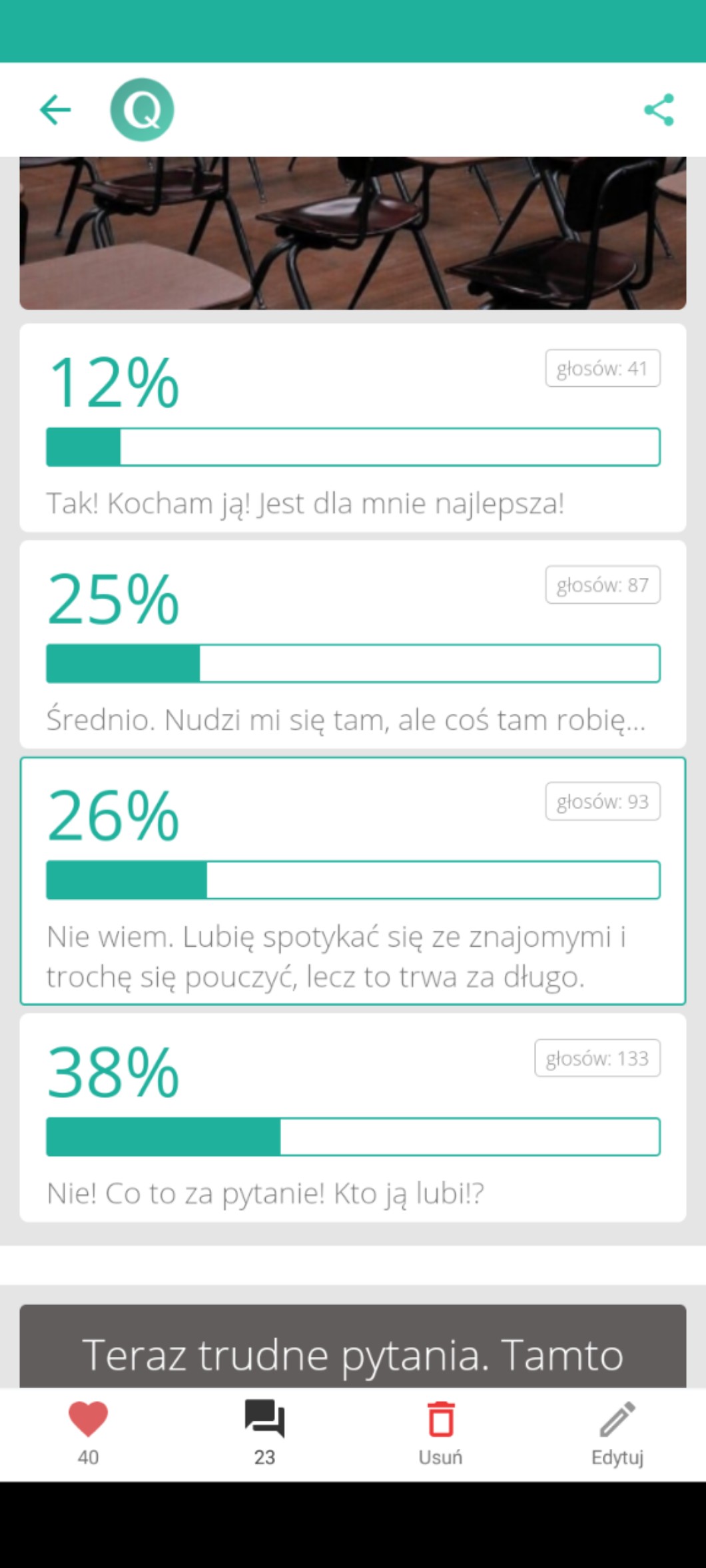This screenshot has width=706, height=1568.
Task: Open the round Q logo button
Action: click(x=142, y=110)
